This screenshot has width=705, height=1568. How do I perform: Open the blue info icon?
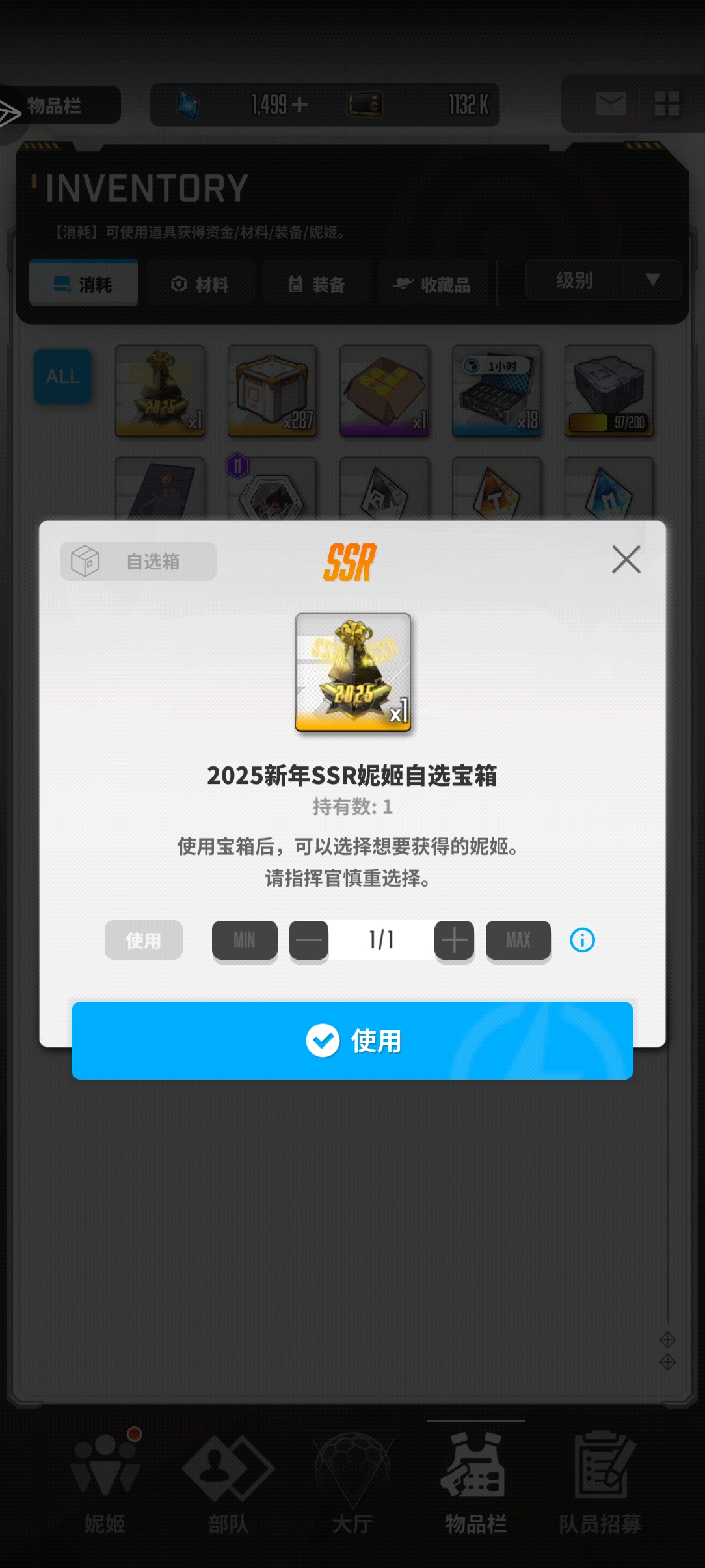coord(582,940)
